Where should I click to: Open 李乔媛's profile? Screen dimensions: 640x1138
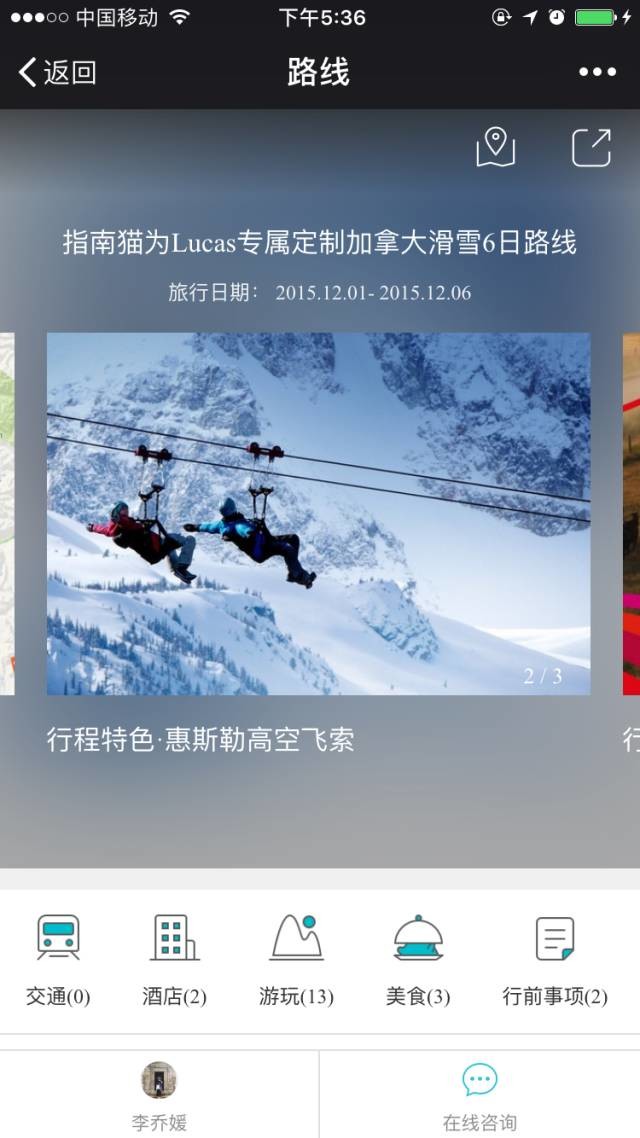click(159, 1094)
